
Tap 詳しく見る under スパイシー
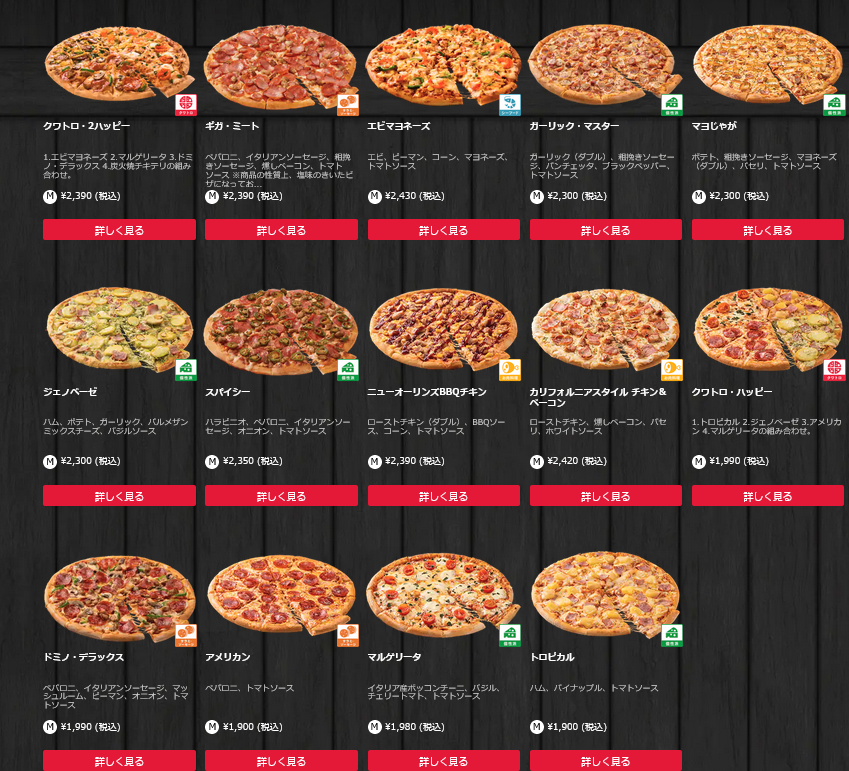(x=281, y=496)
